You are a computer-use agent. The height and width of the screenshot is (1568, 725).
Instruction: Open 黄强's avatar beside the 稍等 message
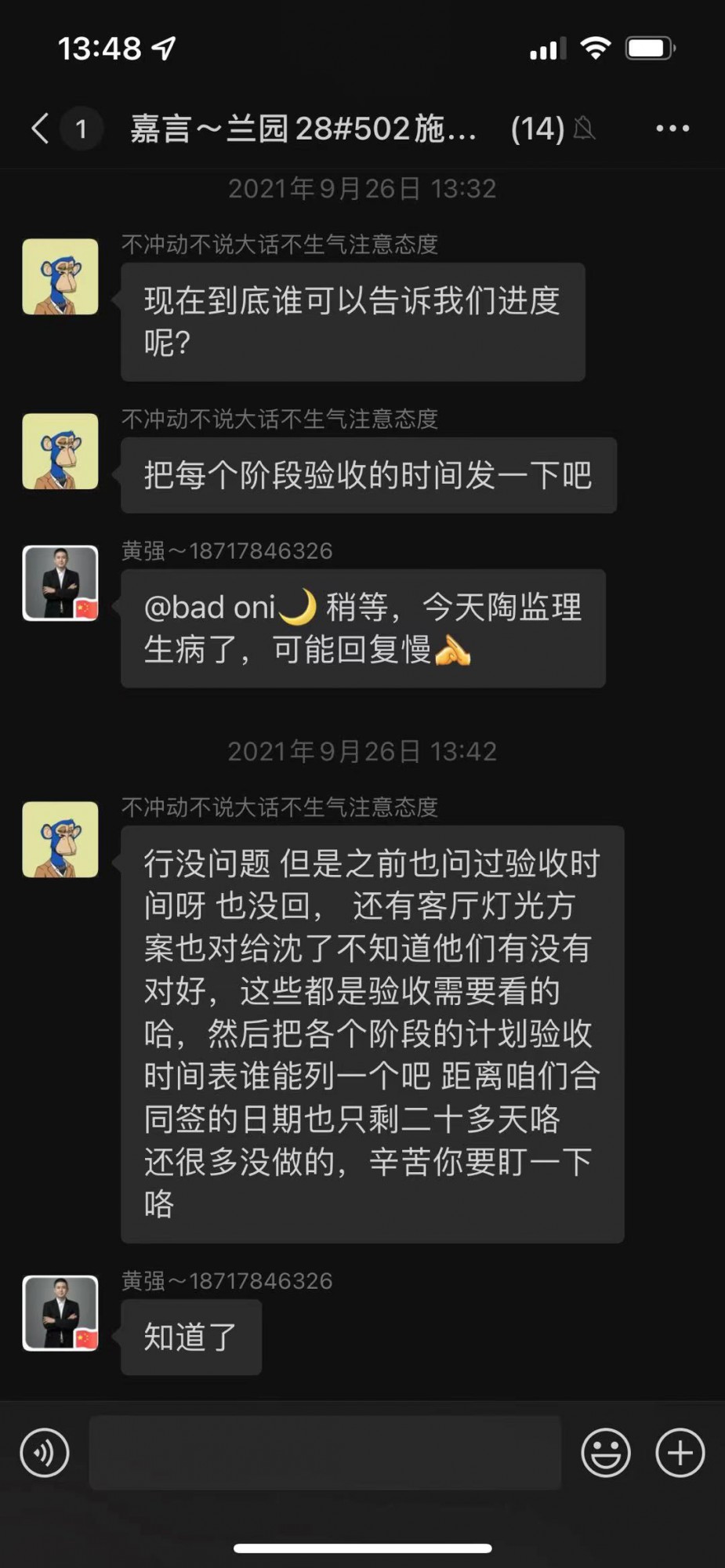click(60, 583)
